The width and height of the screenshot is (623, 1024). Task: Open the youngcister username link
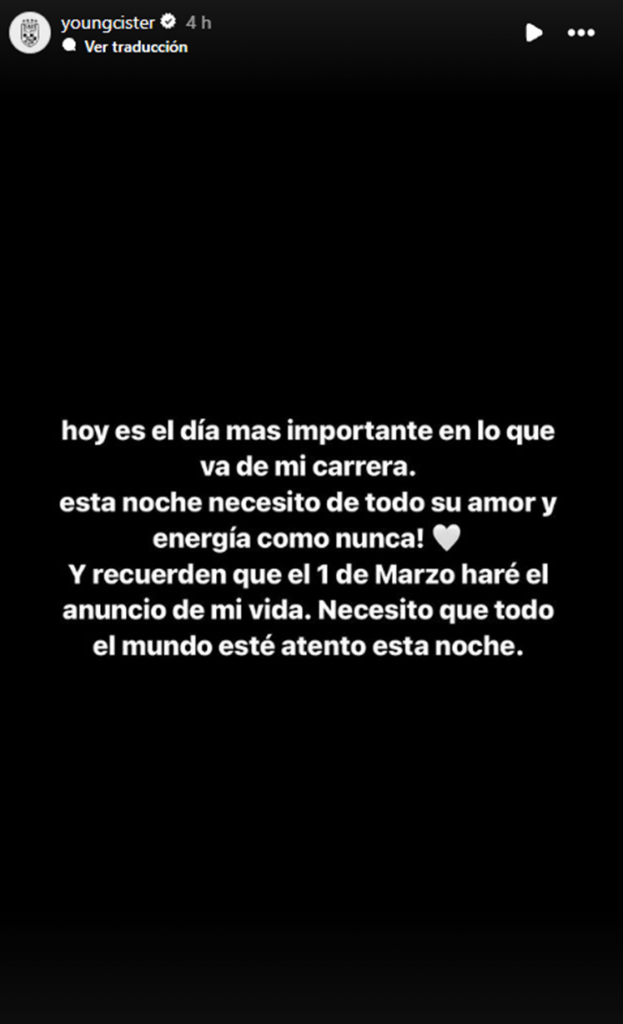[107, 22]
